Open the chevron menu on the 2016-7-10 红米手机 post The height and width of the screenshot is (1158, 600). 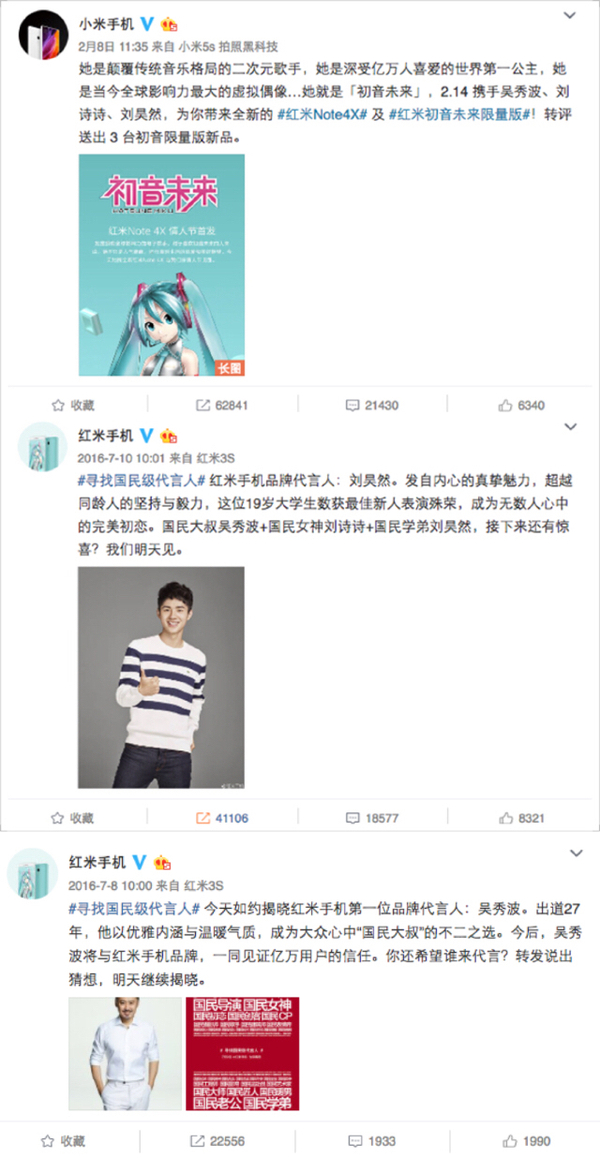[571, 429]
